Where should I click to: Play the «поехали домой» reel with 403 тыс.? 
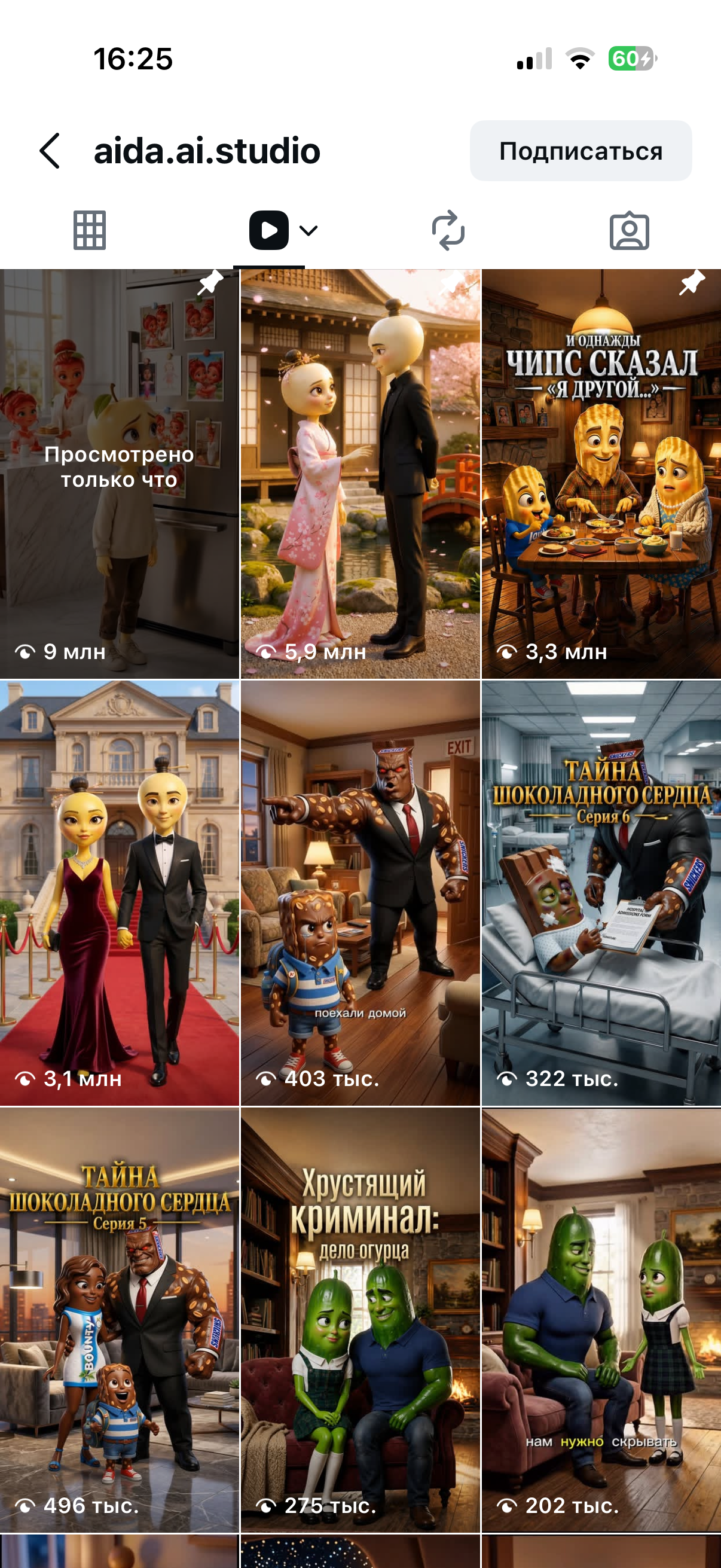coord(360,893)
